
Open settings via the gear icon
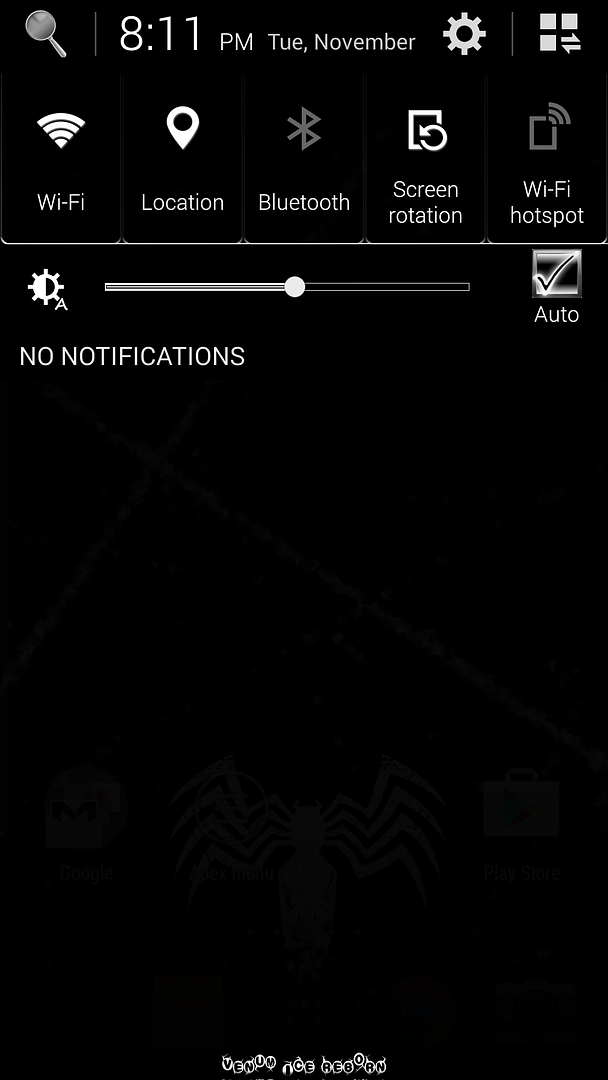464,33
